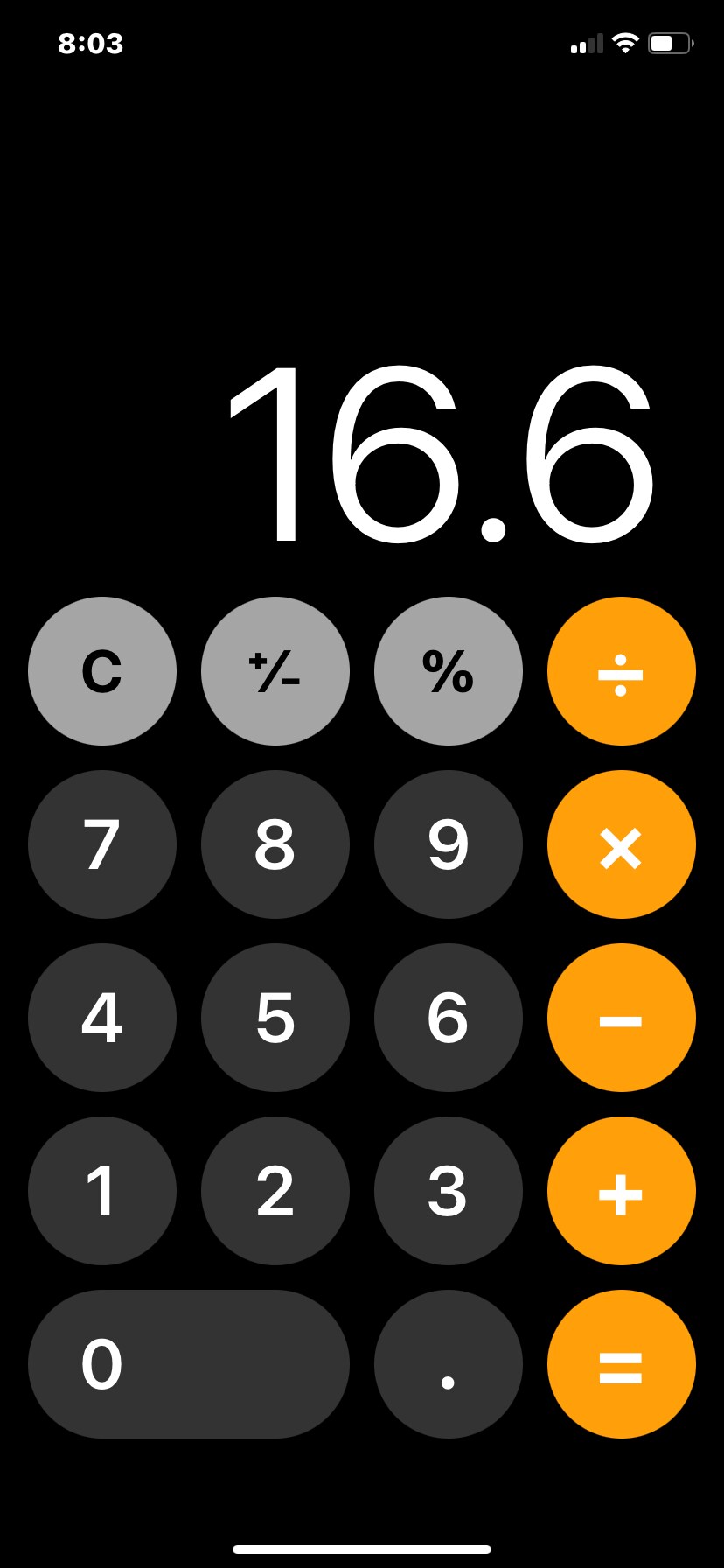Apply the percent key
This screenshot has height=1568, width=724.
tap(448, 671)
